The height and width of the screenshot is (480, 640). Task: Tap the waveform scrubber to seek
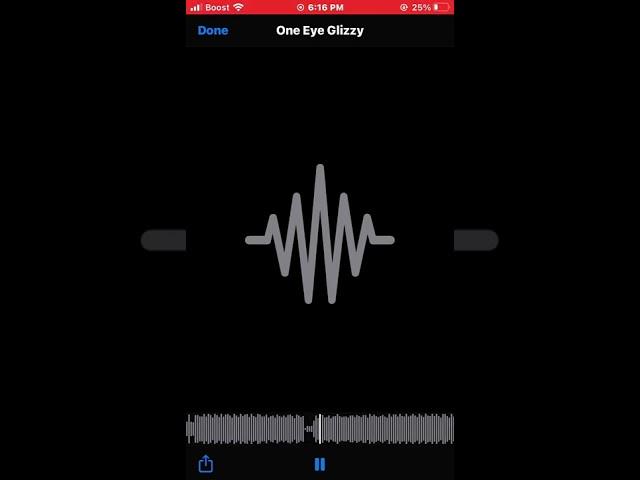380,429
